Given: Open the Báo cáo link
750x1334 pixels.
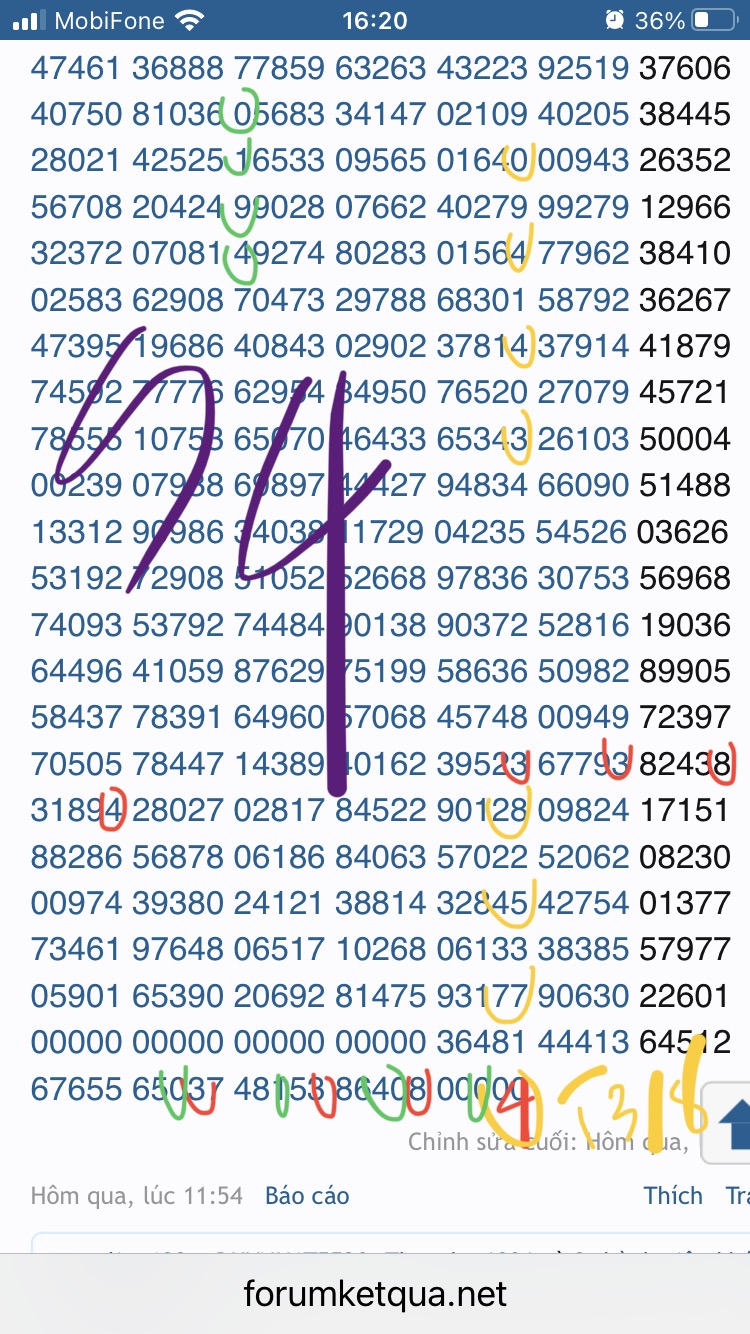Looking at the screenshot, I should click(306, 1196).
